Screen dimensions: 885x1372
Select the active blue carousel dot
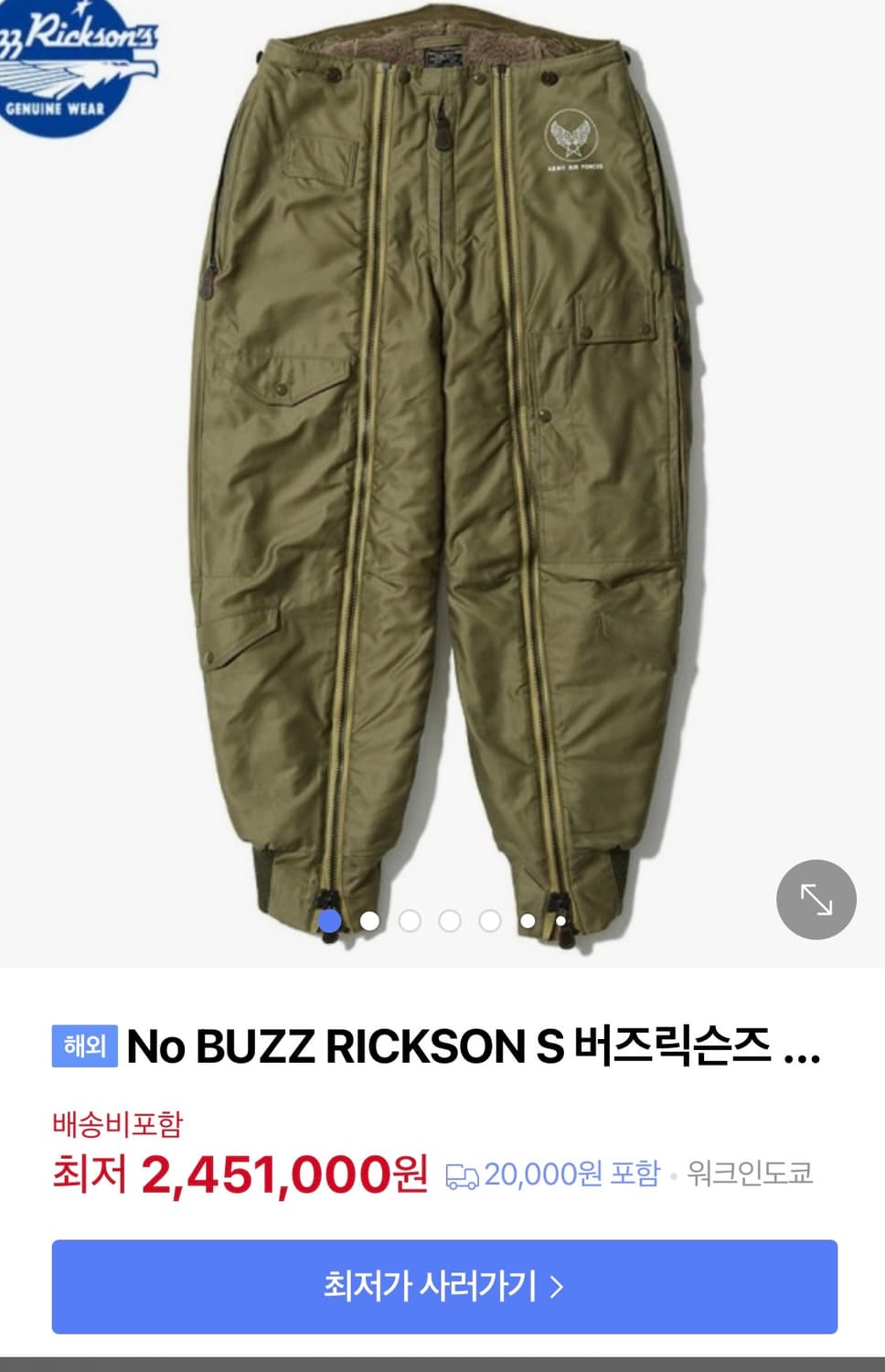click(x=329, y=919)
